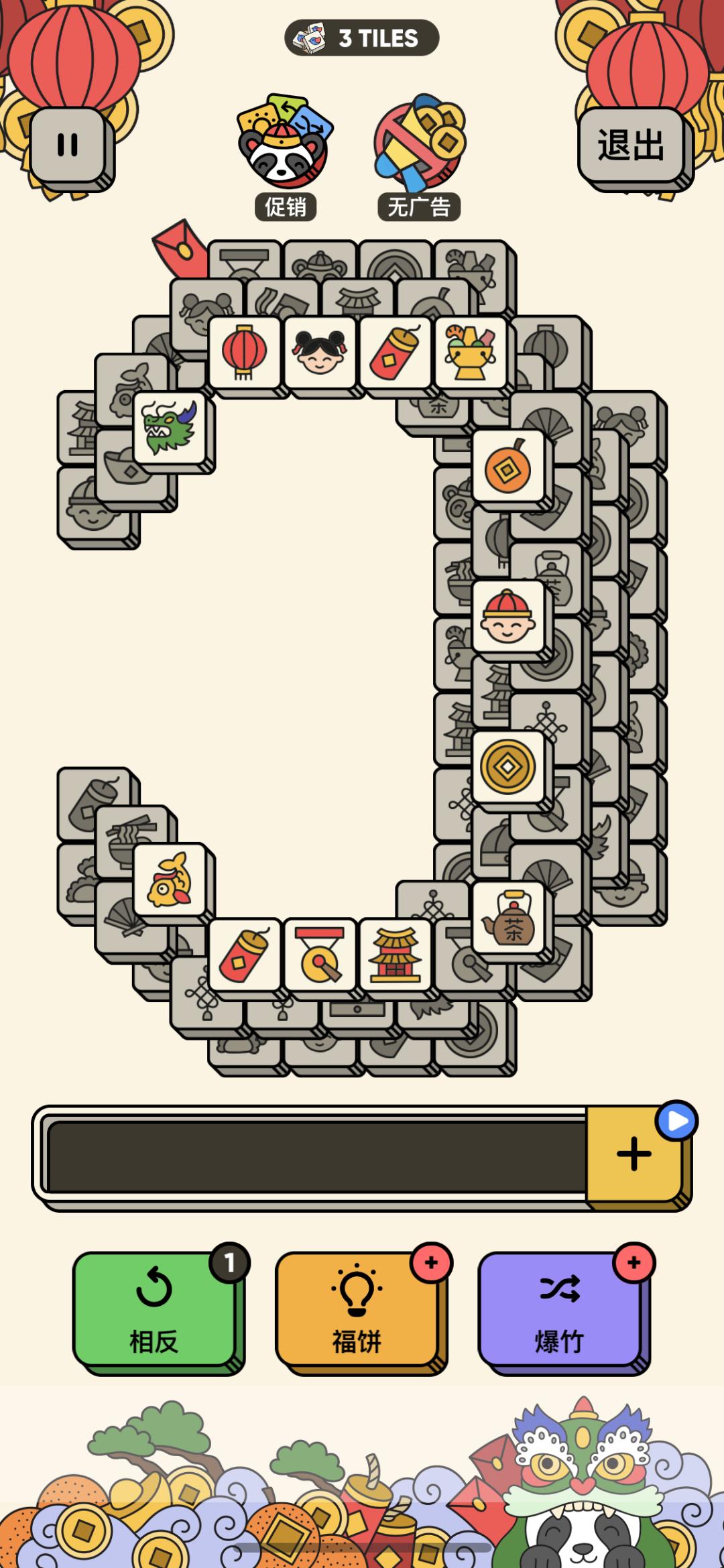Pause the game
This screenshot has width=724, height=1568.
click(68, 145)
